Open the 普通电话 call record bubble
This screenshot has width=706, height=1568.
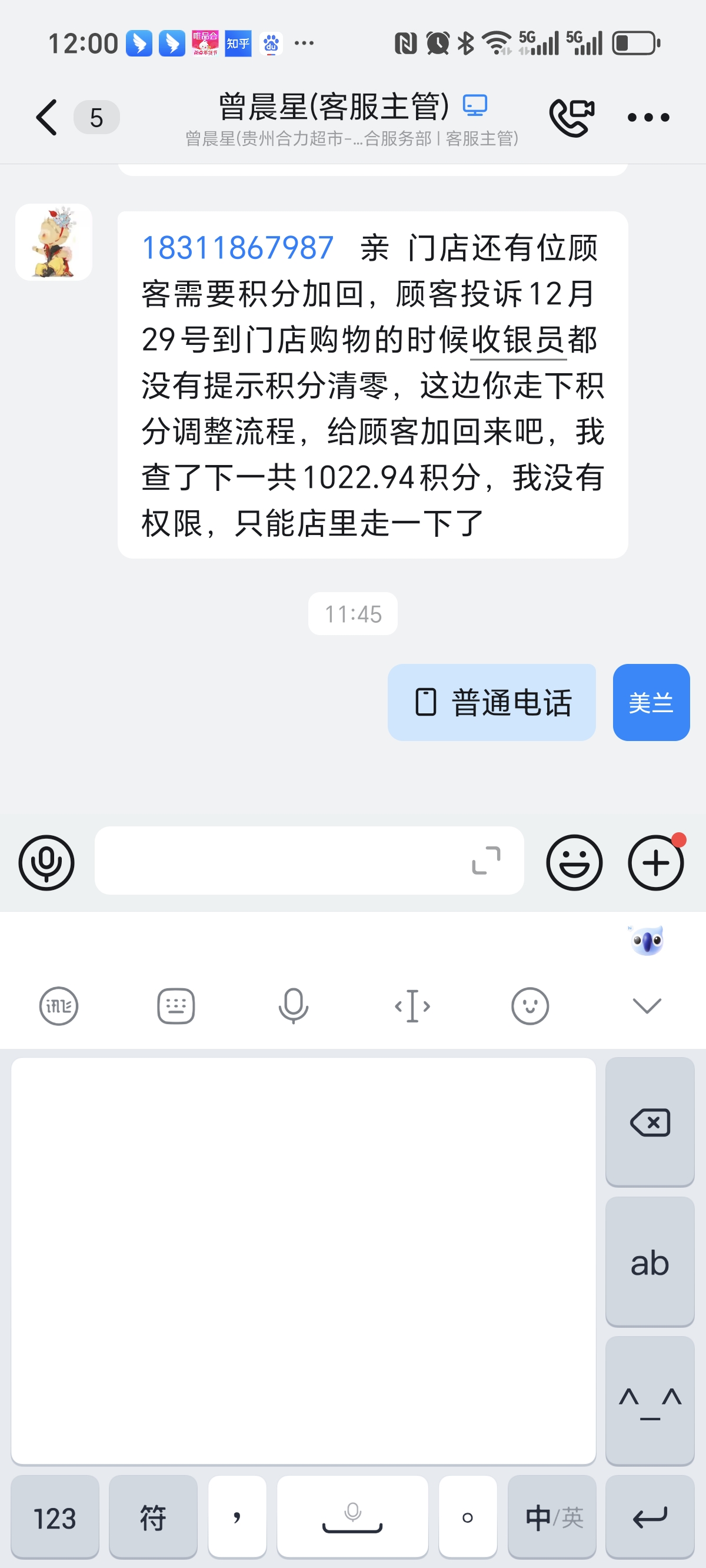[x=492, y=702]
